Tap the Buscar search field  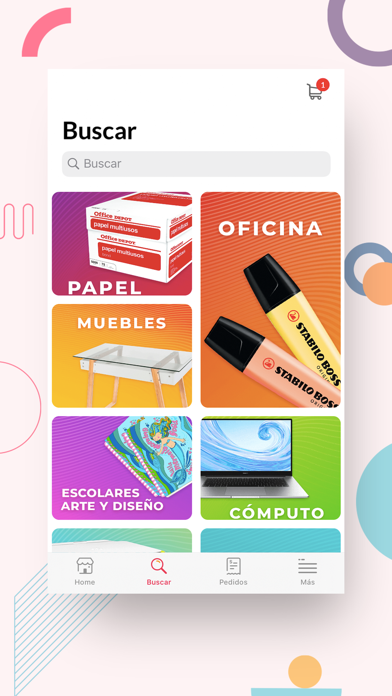(196, 164)
